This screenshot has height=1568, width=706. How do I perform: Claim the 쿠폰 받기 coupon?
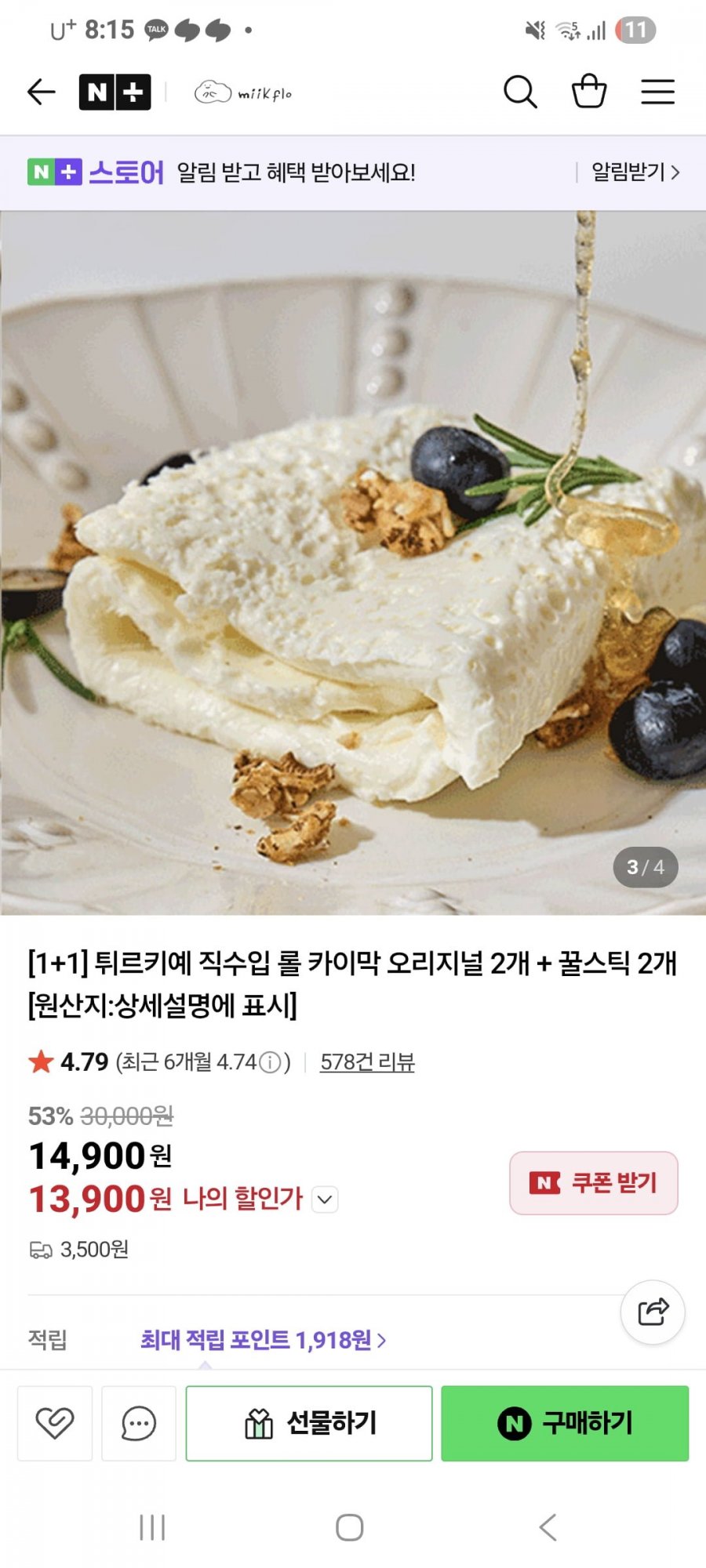(x=593, y=1184)
